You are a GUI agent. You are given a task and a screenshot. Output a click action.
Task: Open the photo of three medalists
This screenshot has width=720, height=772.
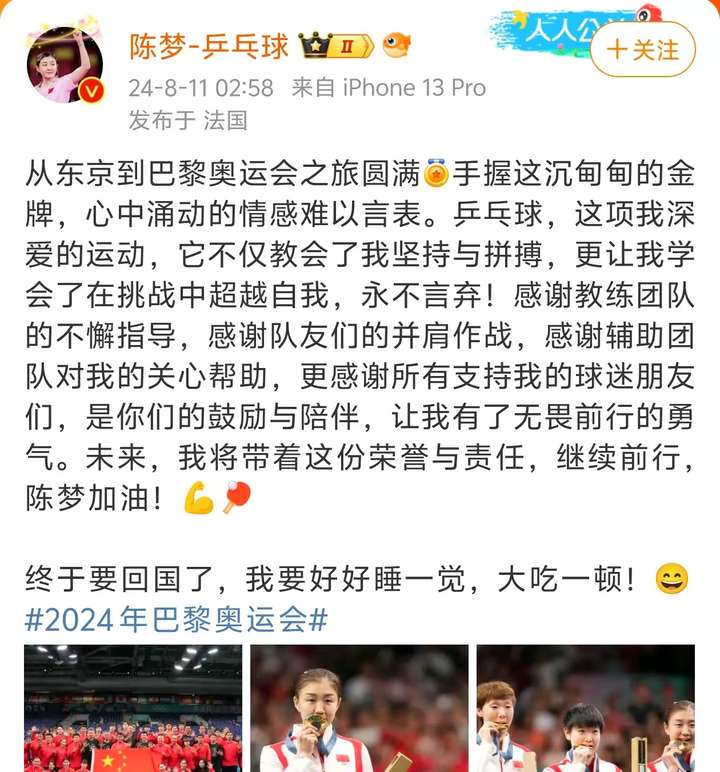[585, 708]
